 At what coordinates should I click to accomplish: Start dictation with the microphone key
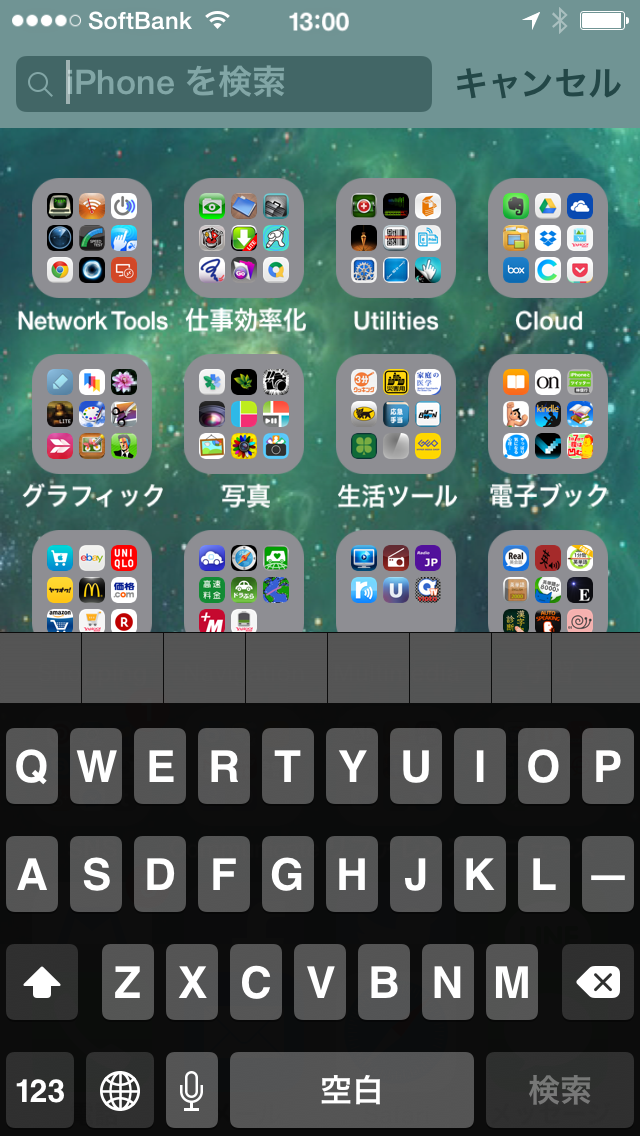tap(191, 1090)
